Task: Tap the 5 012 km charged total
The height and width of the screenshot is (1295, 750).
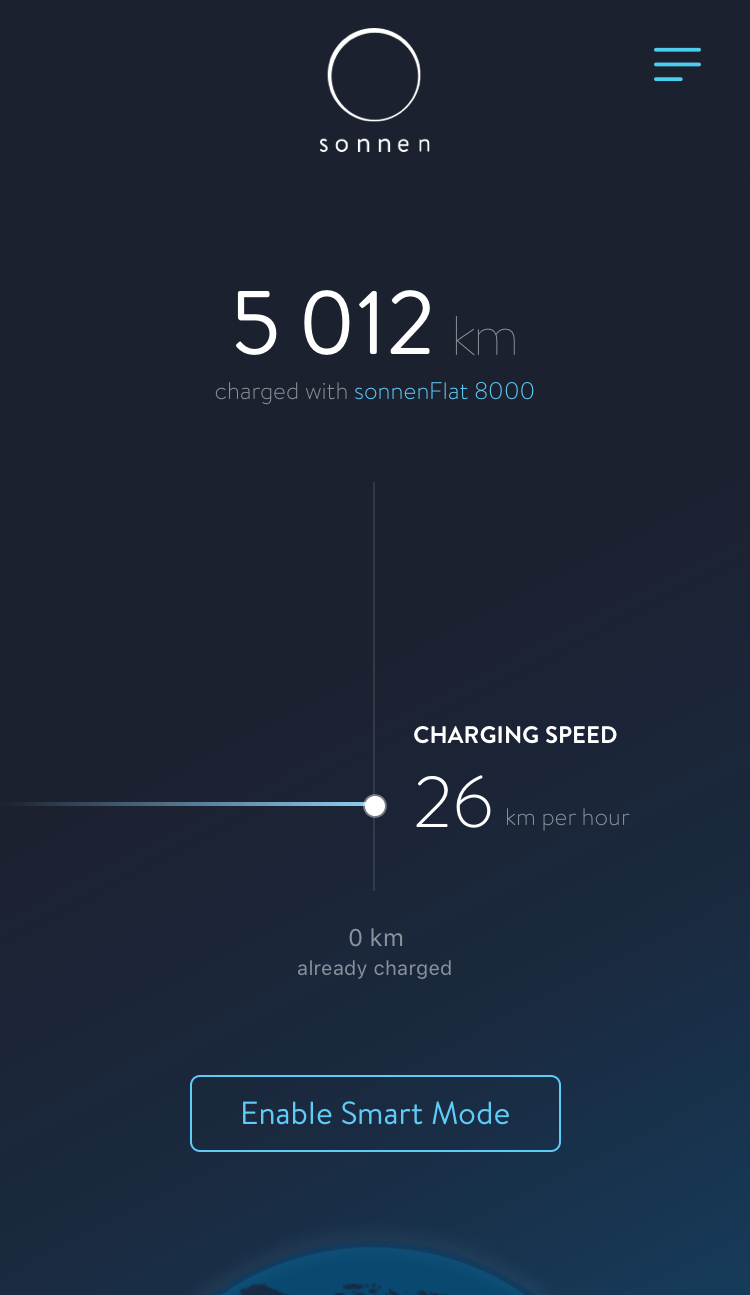Action: pyautogui.click(x=334, y=322)
